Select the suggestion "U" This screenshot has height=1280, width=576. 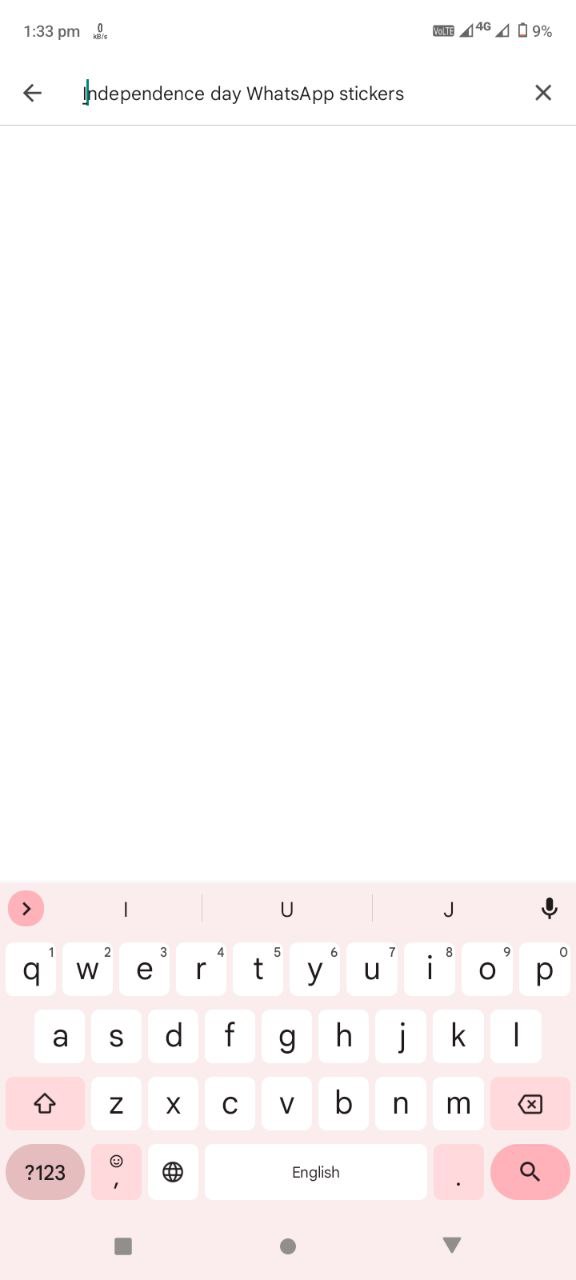click(x=287, y=909)
